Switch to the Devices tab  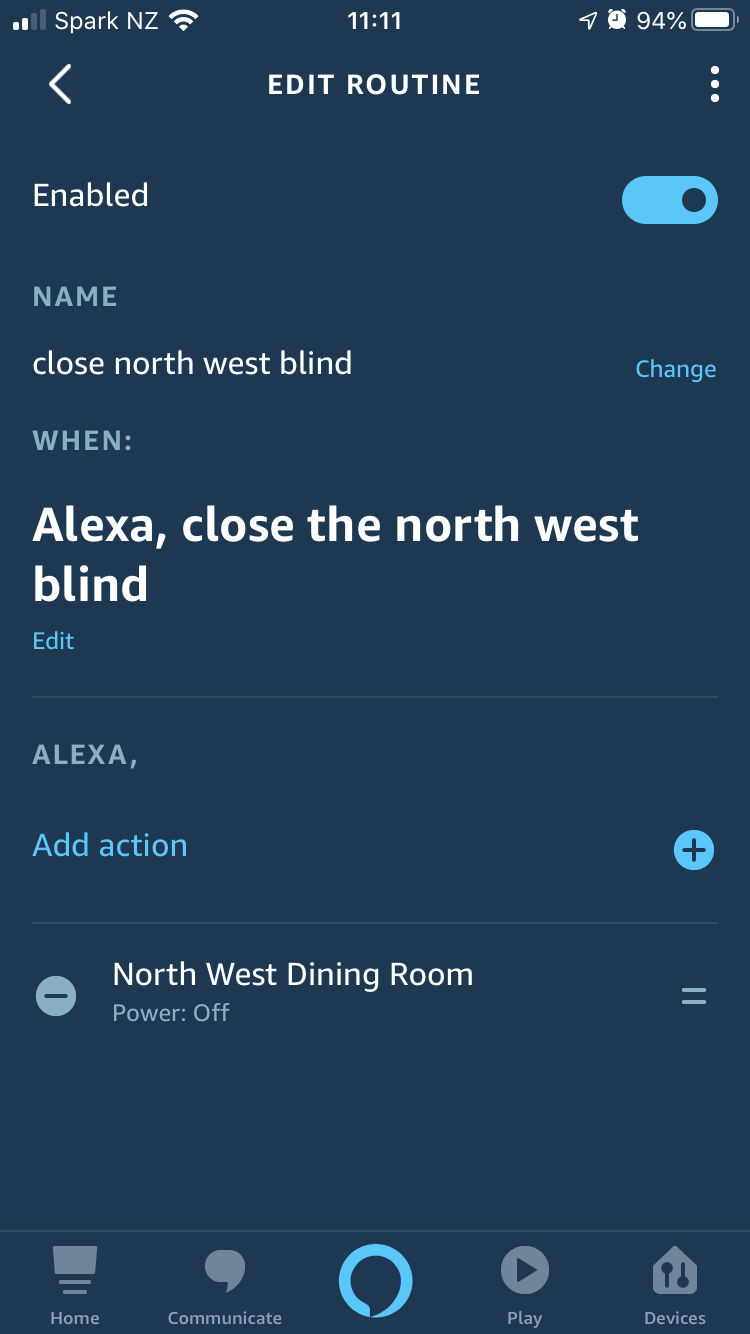click(675, 1285)
